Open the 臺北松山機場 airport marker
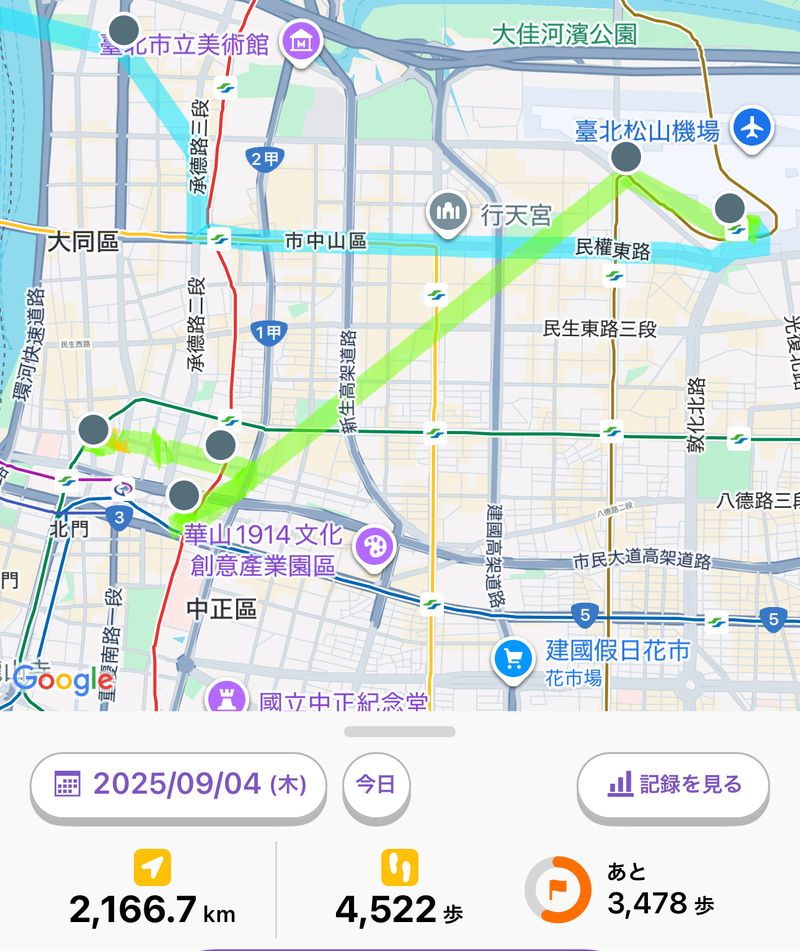 point(751,128)
